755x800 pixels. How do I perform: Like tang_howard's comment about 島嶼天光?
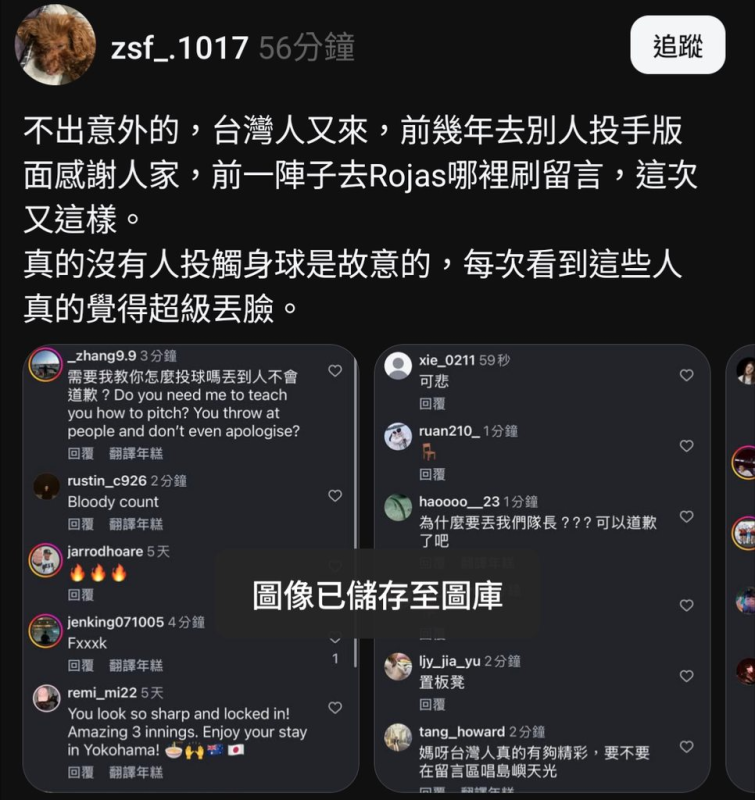[x=686, y=746]
